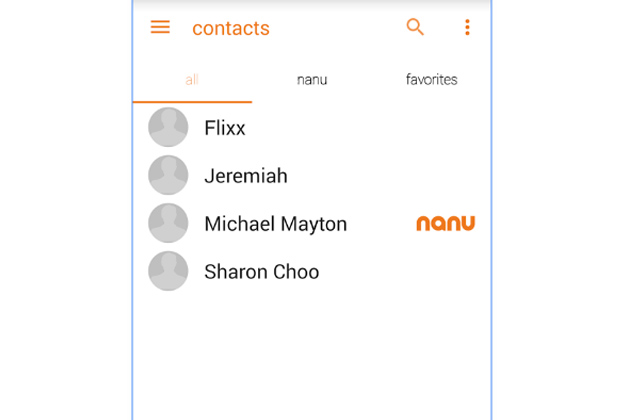Open contact Sharon Choo

coord(261,272)
